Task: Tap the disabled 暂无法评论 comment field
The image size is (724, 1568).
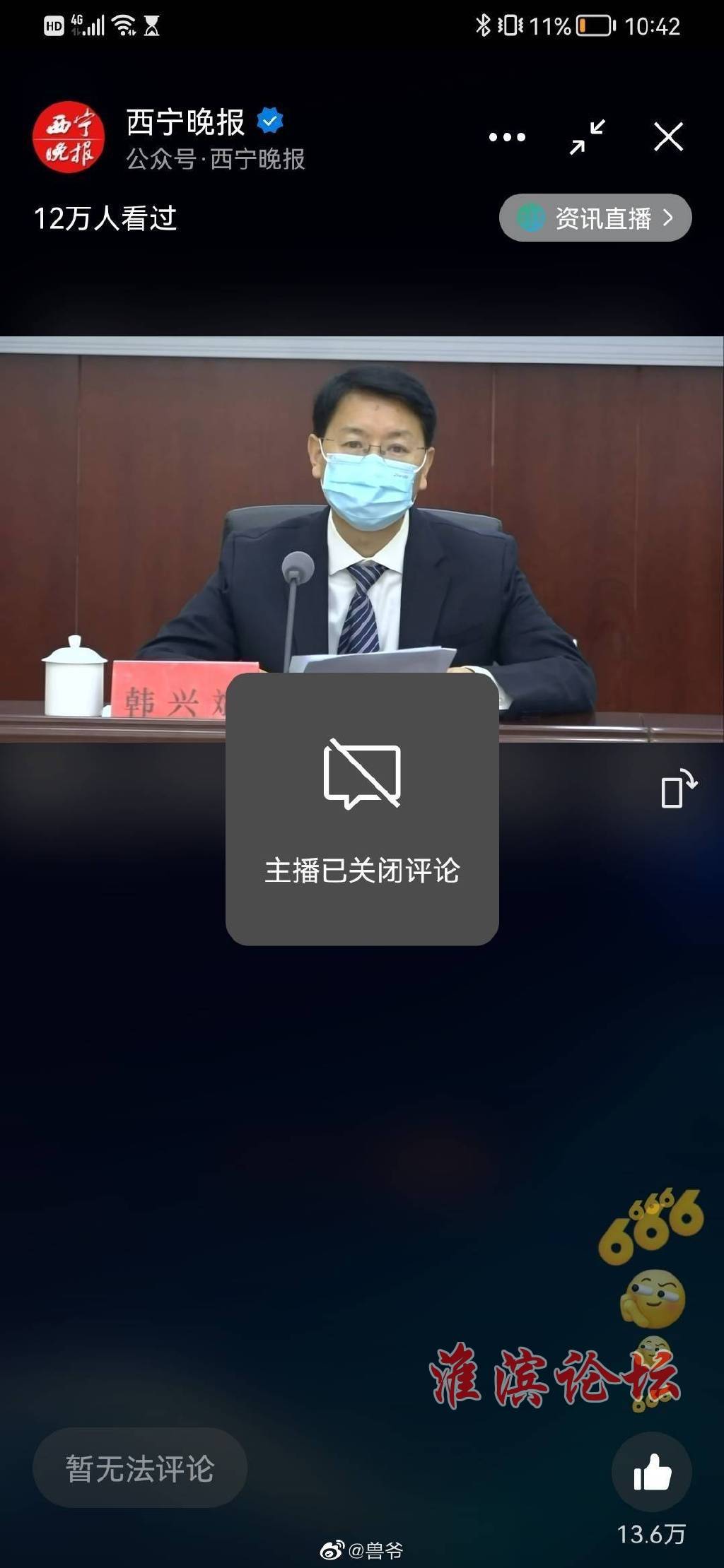Action: pos(140,1468)
